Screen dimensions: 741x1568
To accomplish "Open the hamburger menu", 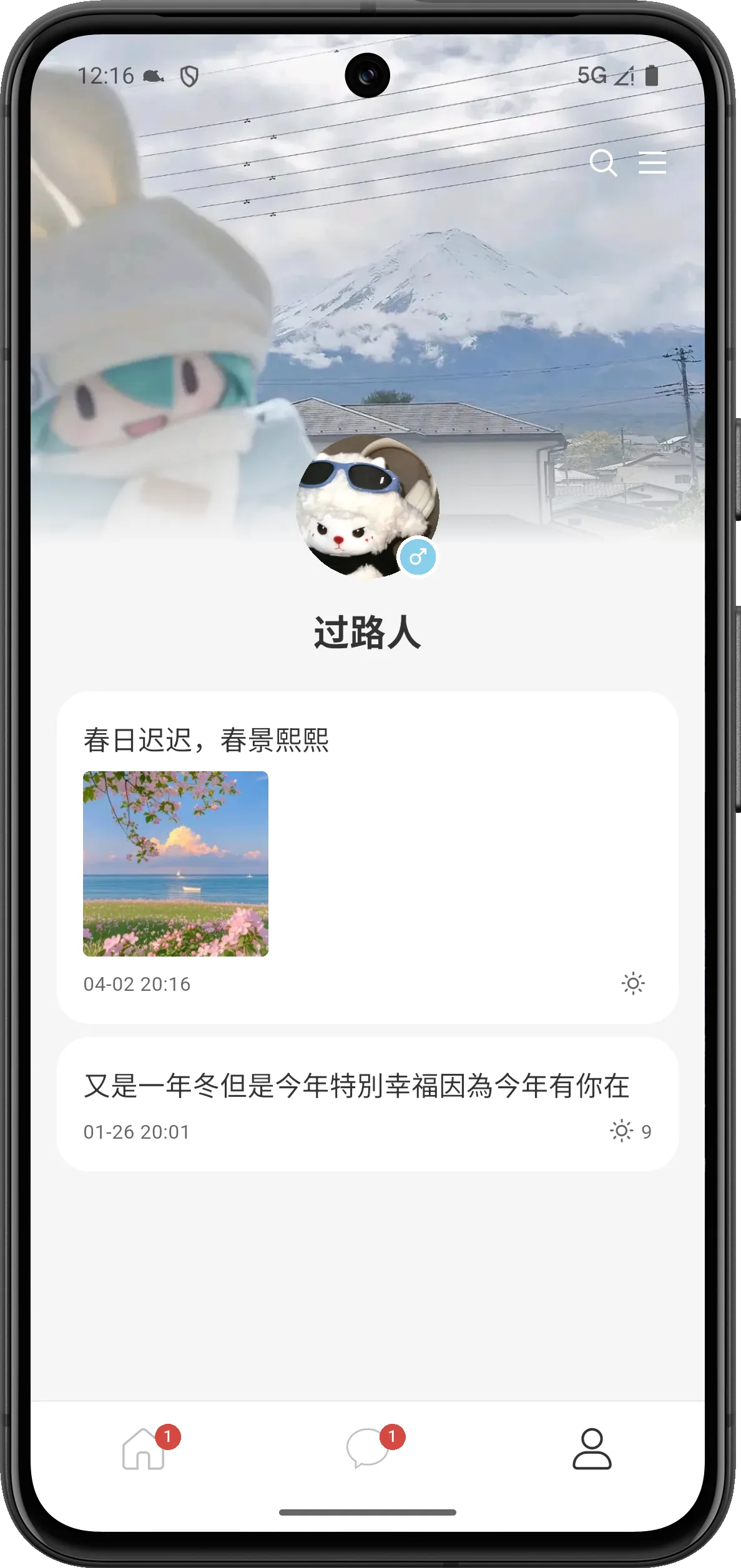I will click(652, 163).
